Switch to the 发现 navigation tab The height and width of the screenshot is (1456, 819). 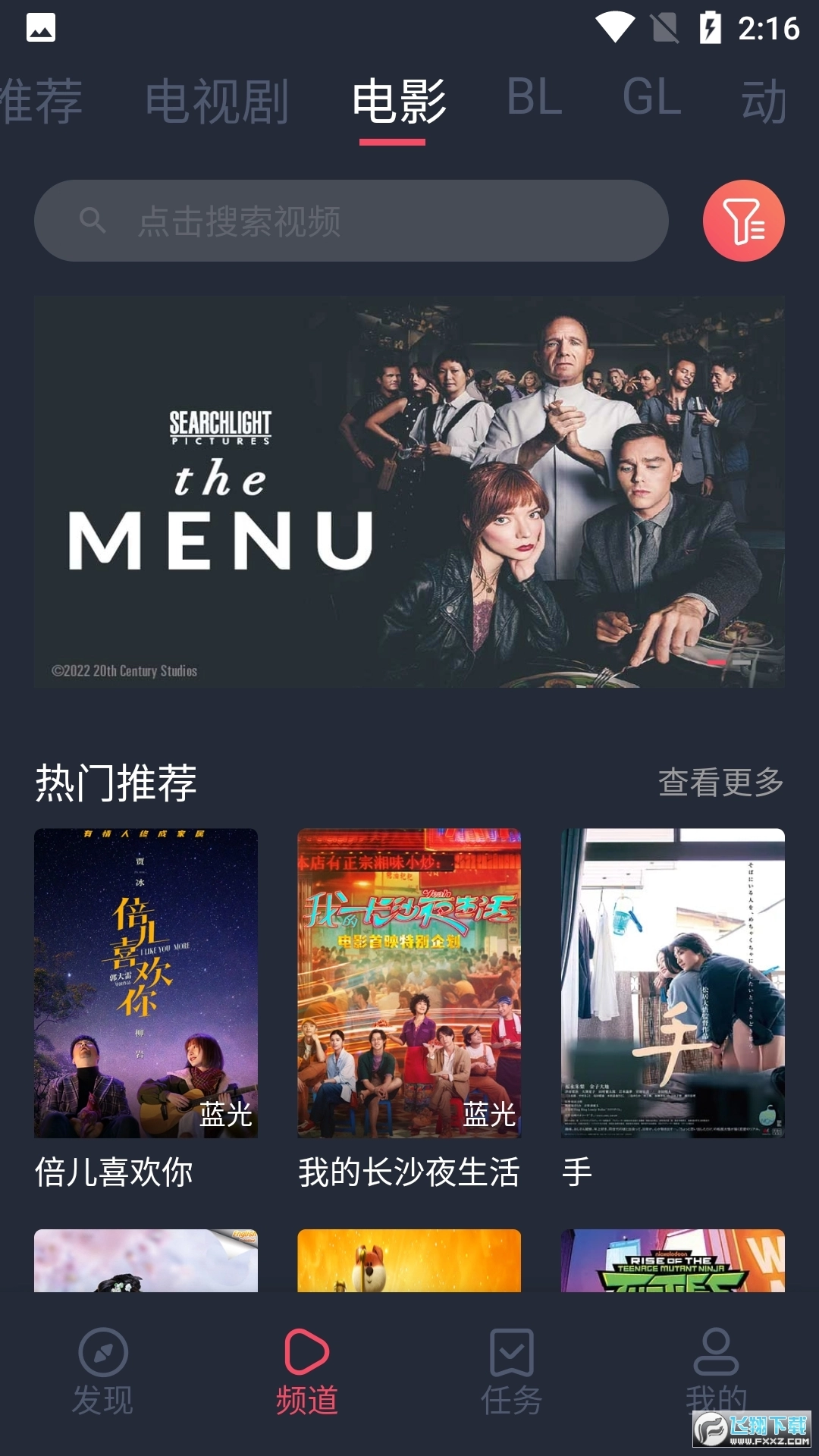[x=102, y=1371]
